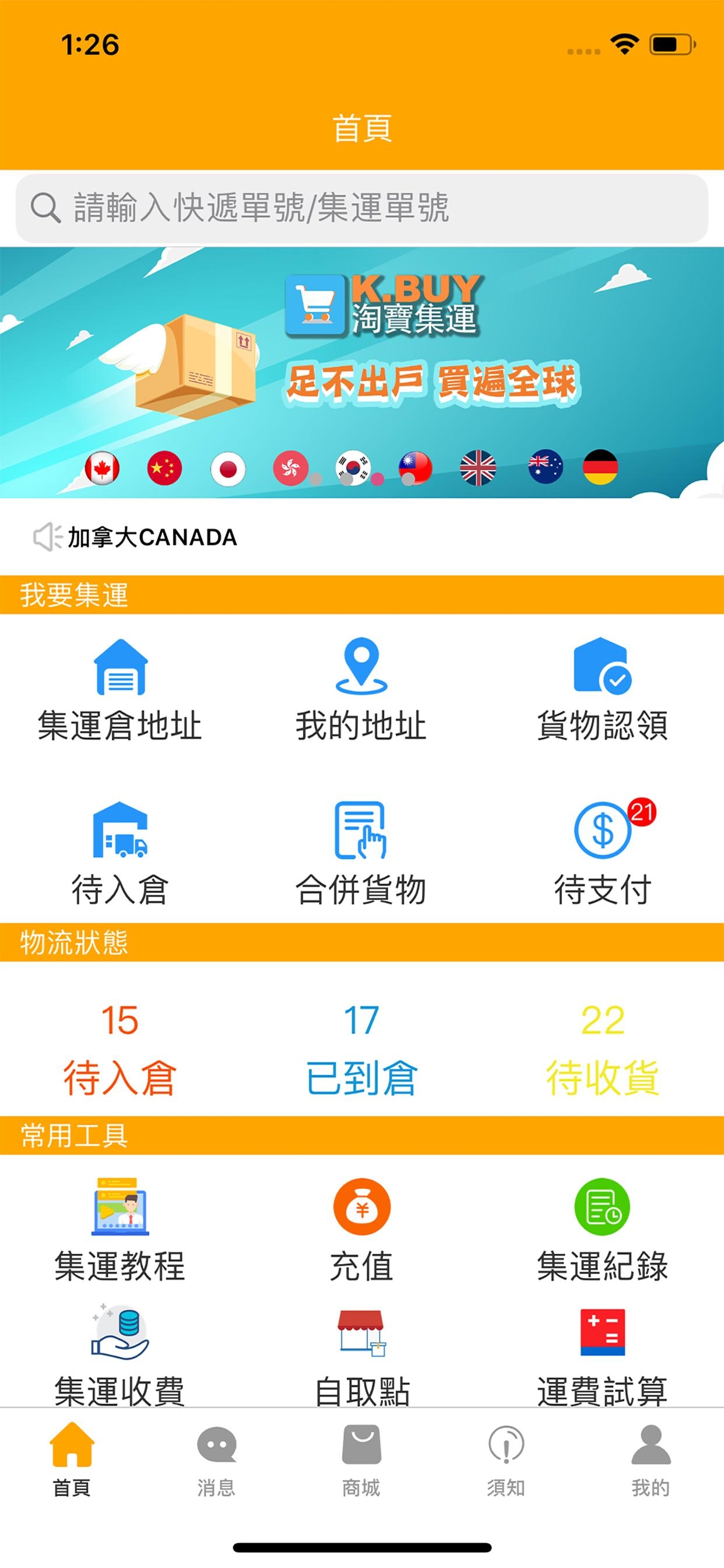Open 自取點 pickup points

(361, 1356)
